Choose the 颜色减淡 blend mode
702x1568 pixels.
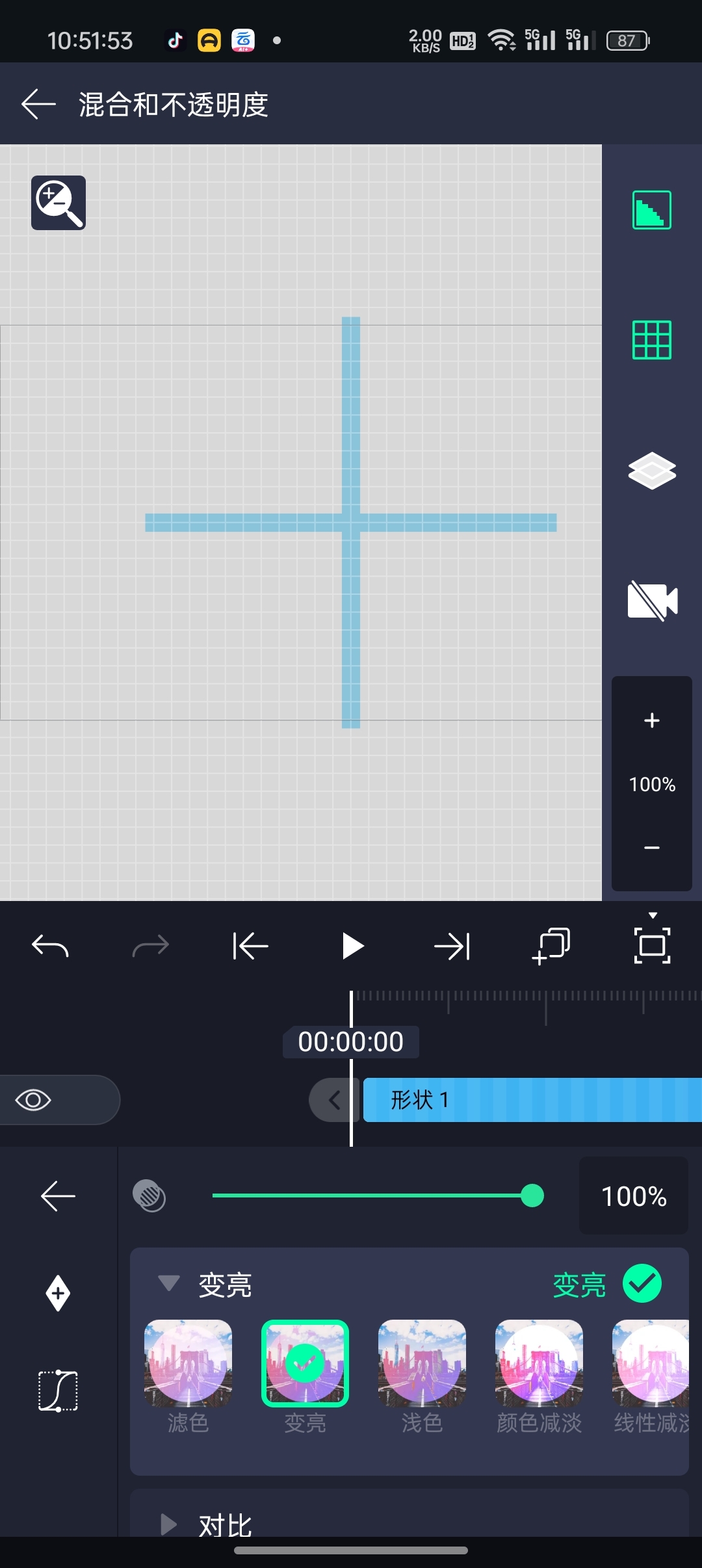539,1364
